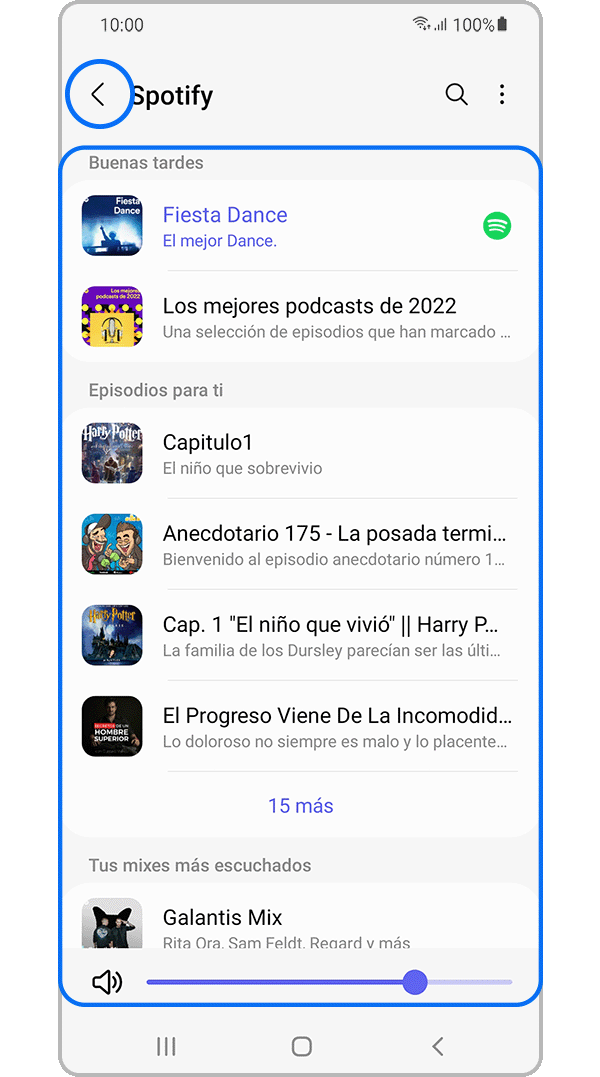Show 15 más episodes

pyautogui.click(x=300, y=806)
